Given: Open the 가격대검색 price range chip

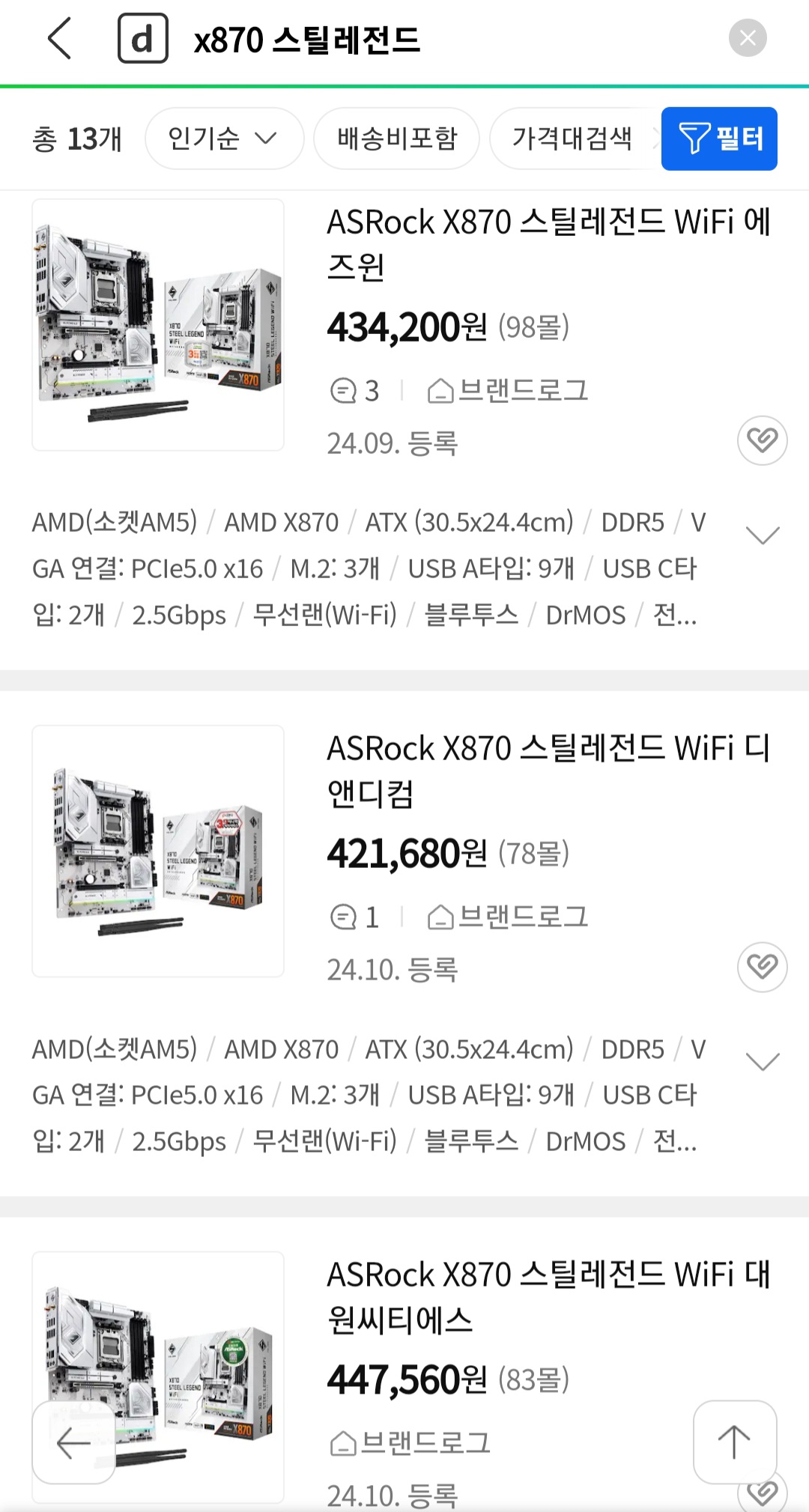Looking at the screenshot, I should tap(572, 139).
